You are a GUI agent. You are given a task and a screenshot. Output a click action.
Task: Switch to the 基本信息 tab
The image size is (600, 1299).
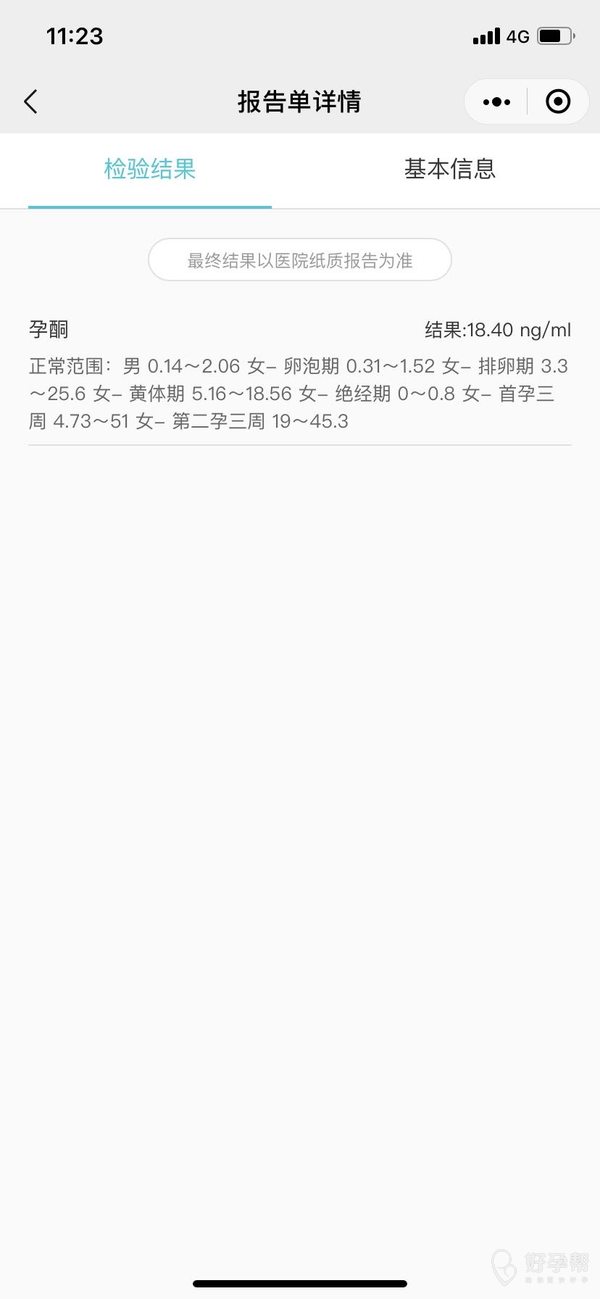pyautogui.click(x=449, y=169)
